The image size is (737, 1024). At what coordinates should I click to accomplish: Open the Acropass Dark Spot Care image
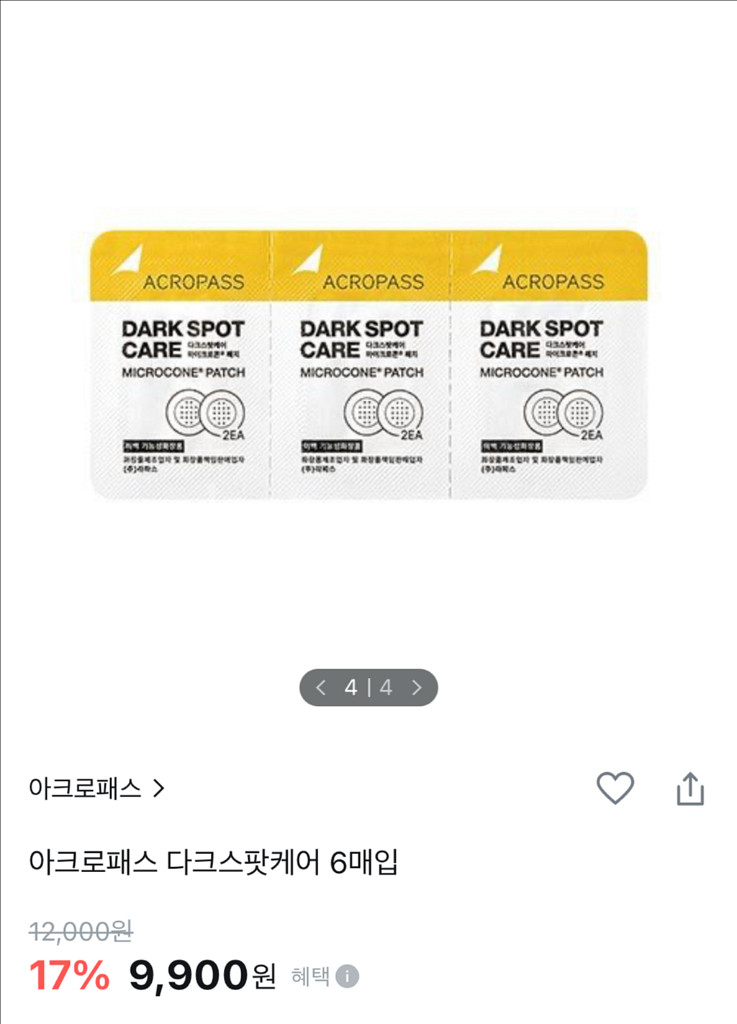pyautogui.click(x=369, y=364)
